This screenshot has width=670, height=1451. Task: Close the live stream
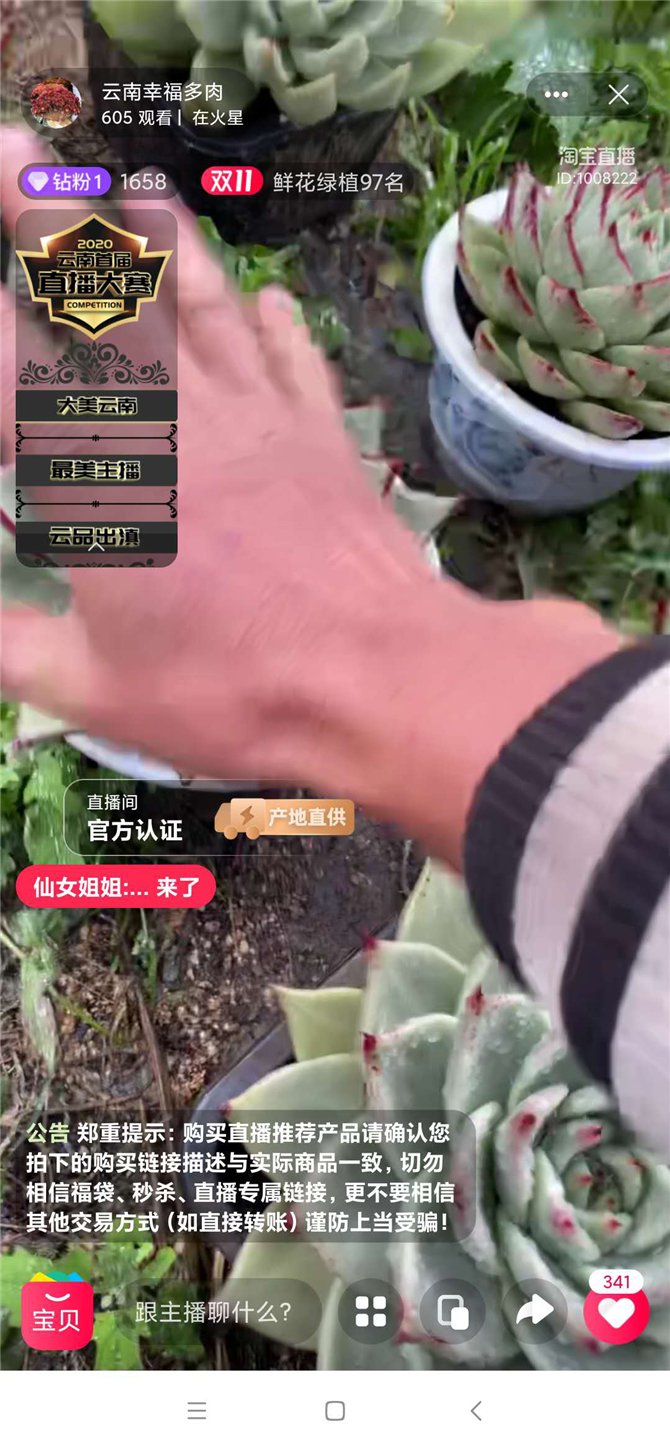point(619,95)
